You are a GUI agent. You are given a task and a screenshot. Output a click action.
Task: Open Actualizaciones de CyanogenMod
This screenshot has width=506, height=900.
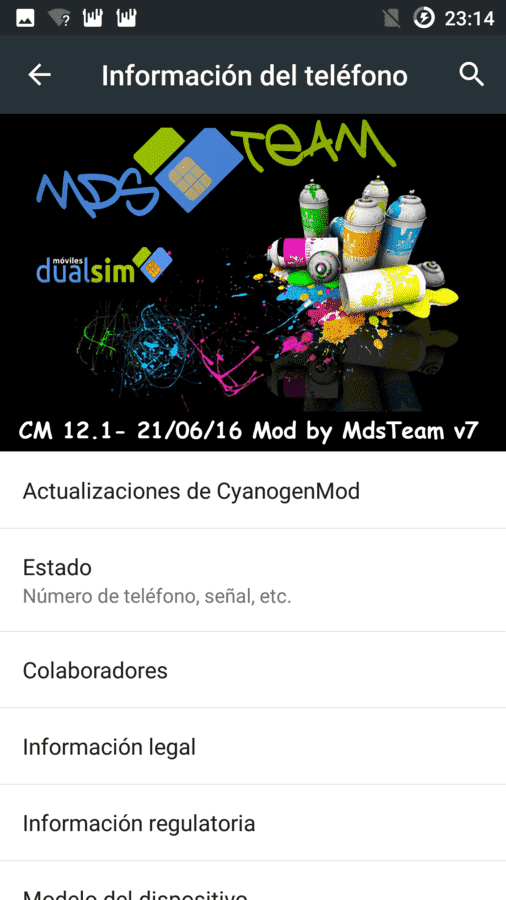coord(253,490)
